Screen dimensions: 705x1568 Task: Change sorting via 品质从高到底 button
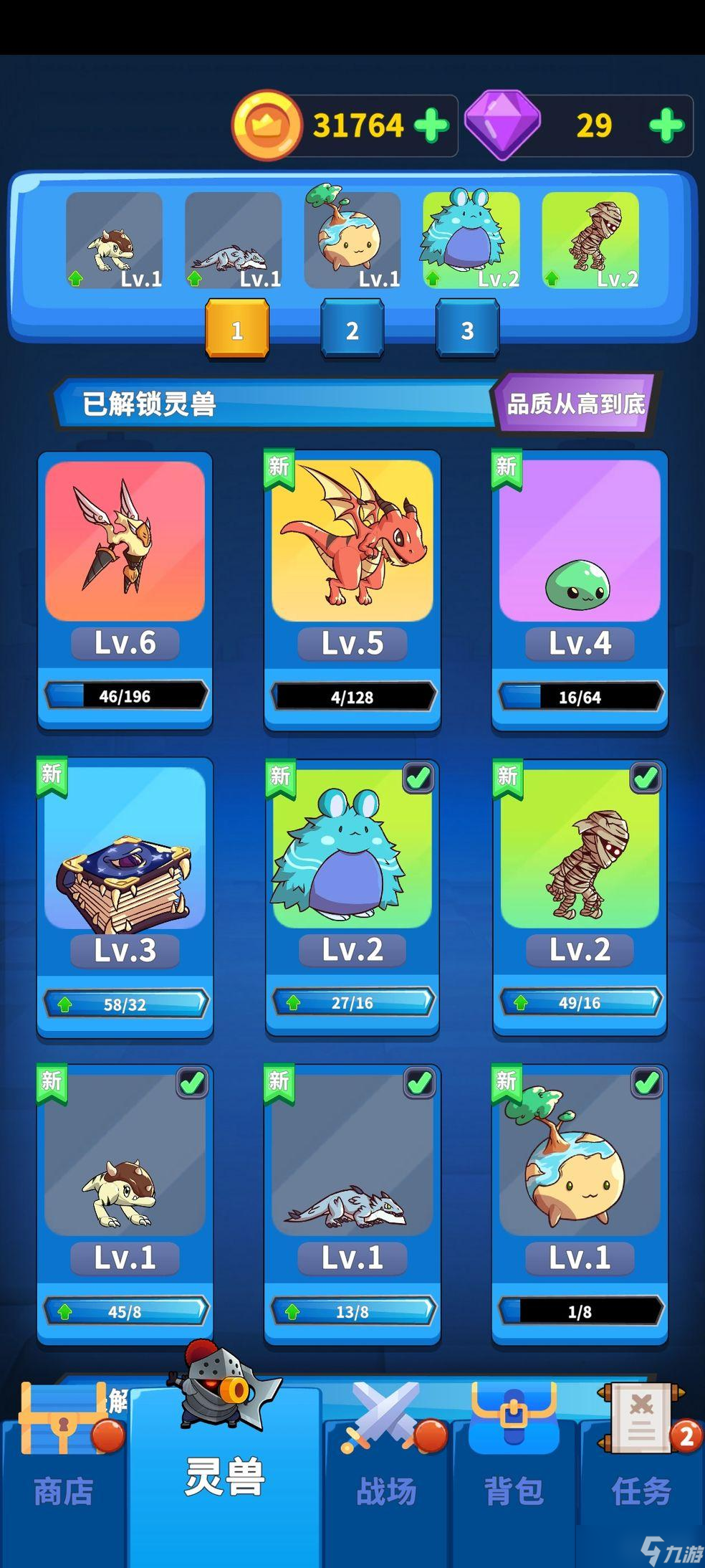[x=575, y=404]
